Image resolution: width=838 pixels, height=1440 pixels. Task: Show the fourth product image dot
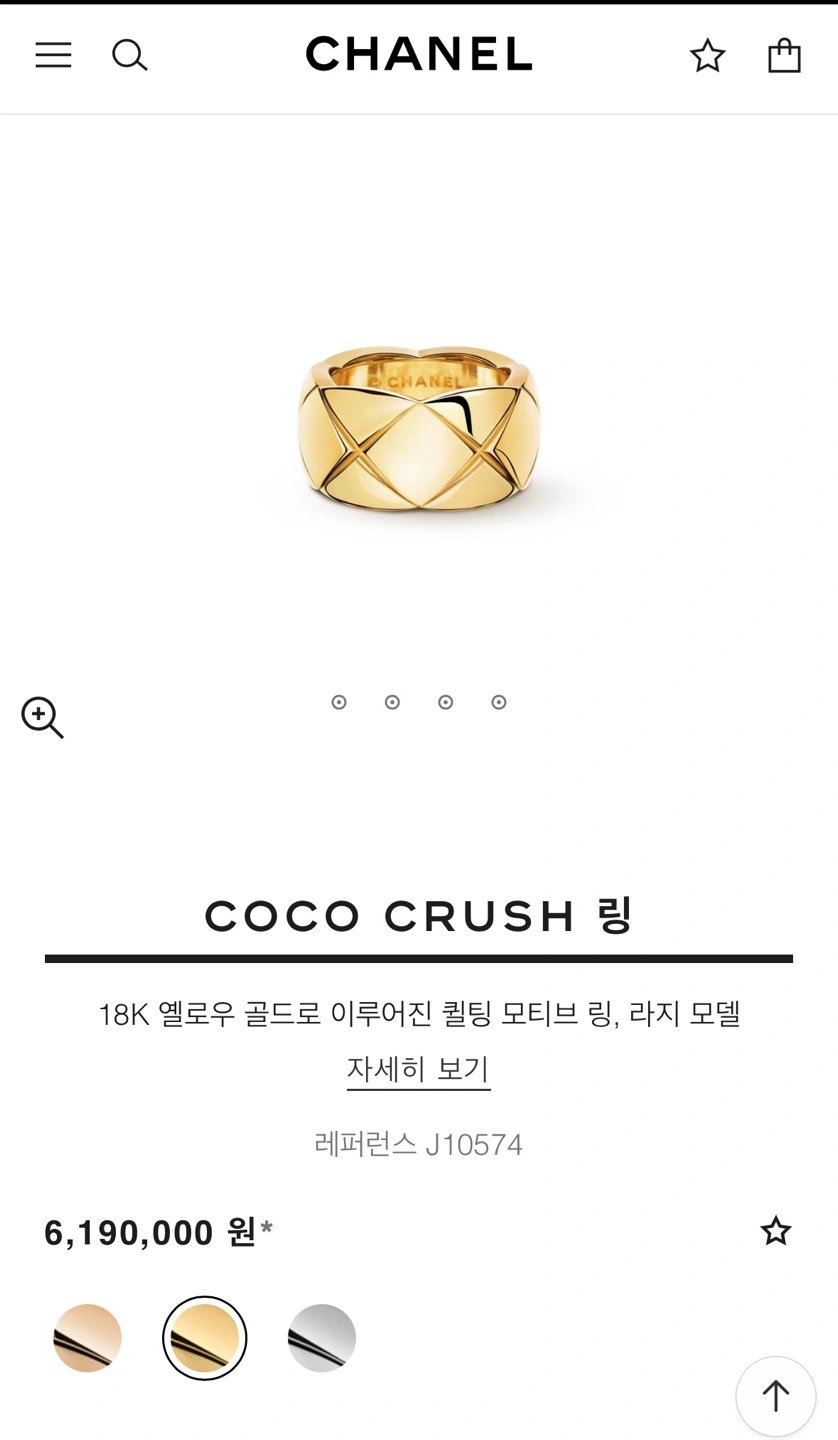499,702
